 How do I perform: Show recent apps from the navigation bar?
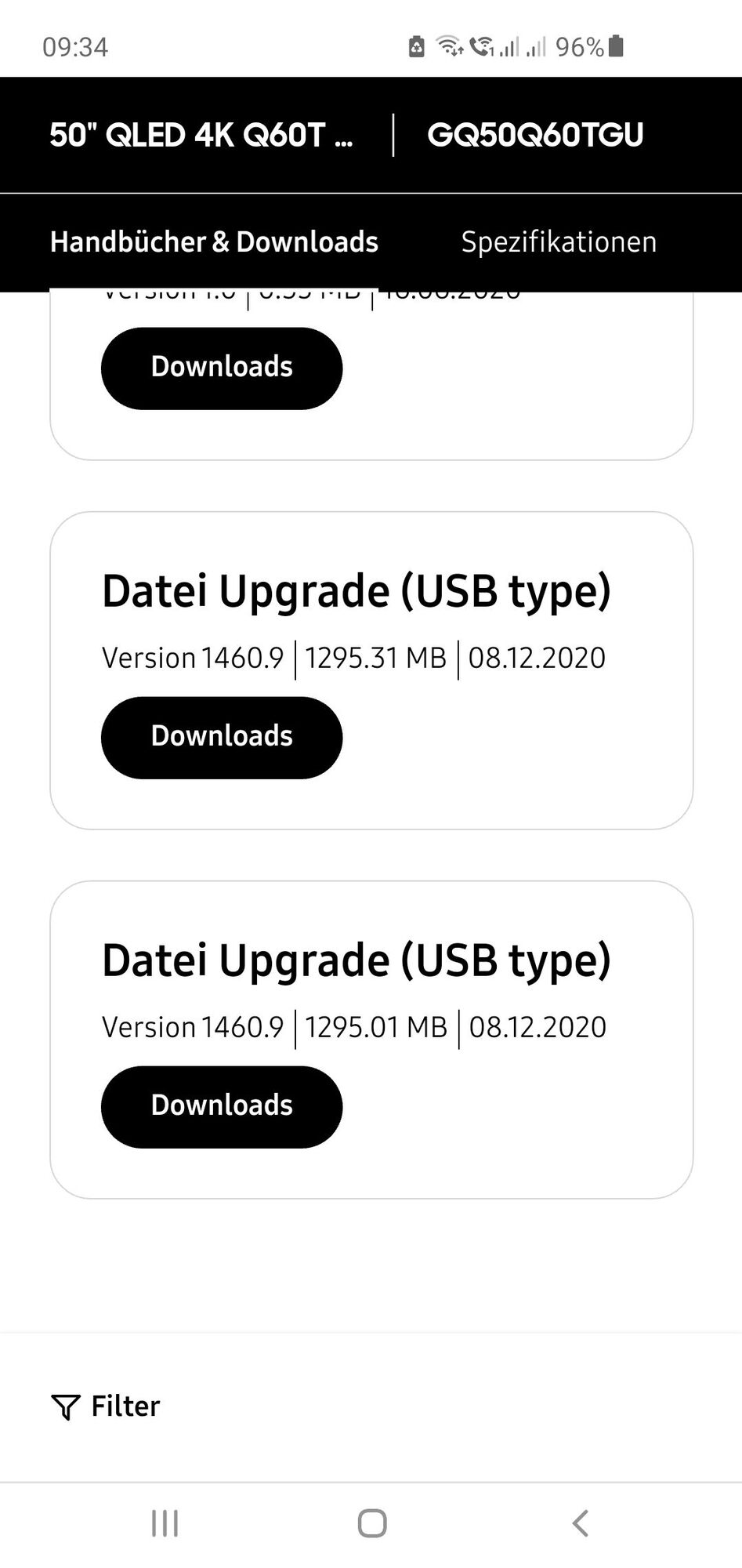tap(165, 1523)
